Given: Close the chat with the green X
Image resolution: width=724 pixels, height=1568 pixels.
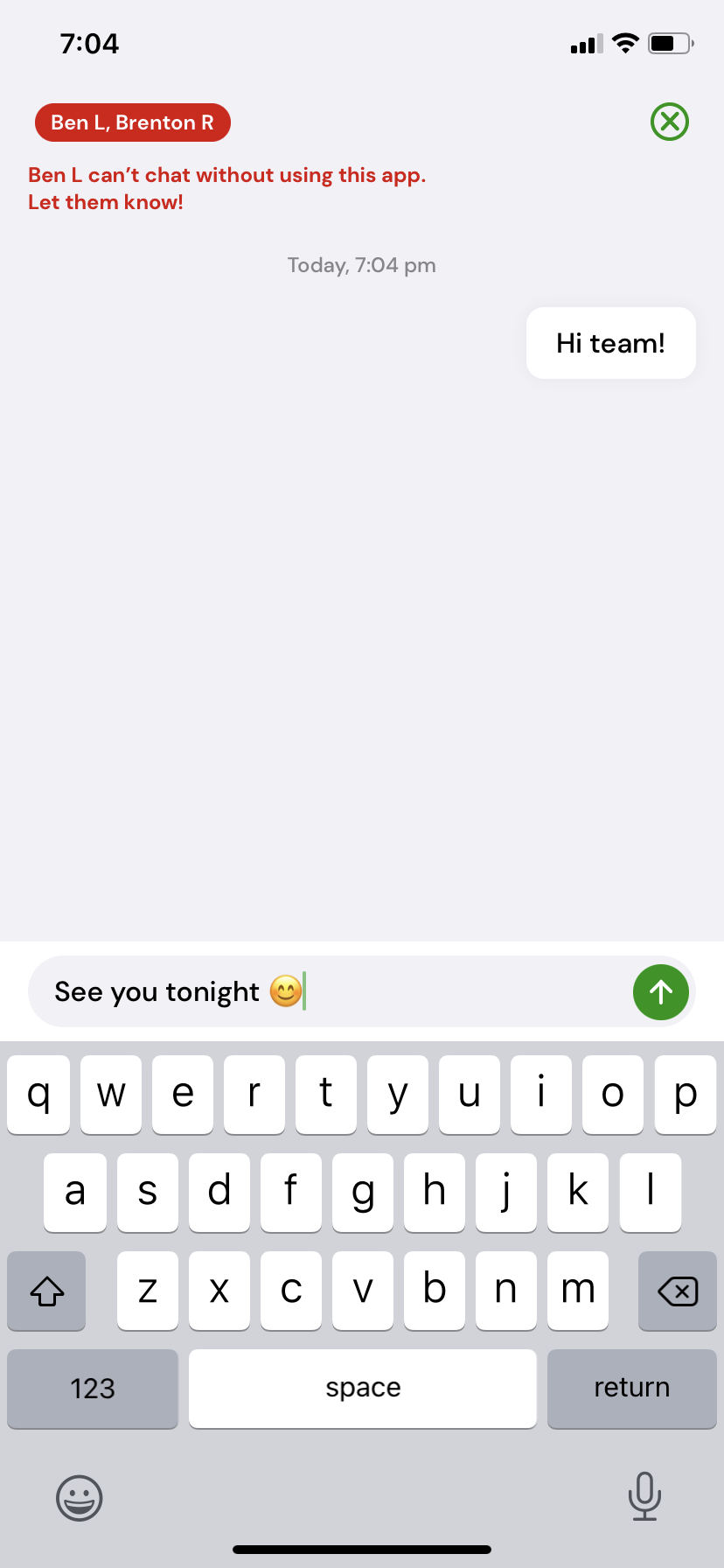Looking at the screenshot, I should click(670, 122).
